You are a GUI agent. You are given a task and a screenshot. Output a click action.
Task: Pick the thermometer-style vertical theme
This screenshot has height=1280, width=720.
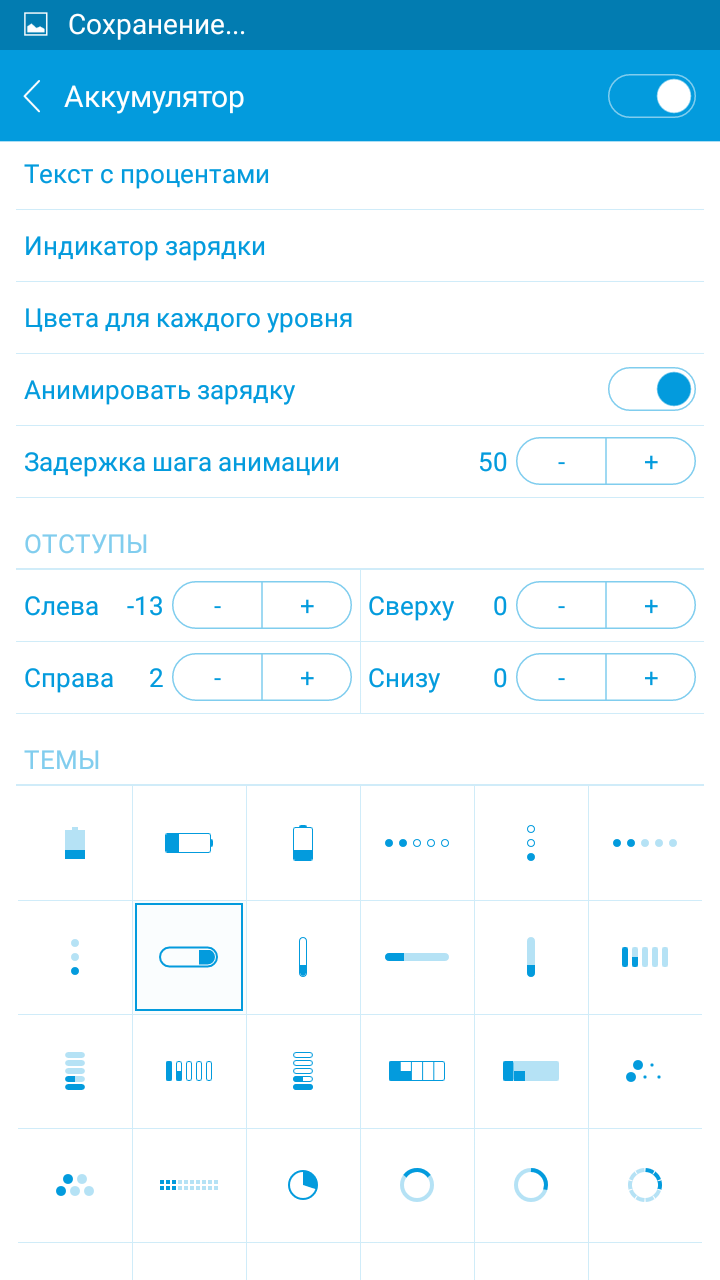click(x=303, y=957)
